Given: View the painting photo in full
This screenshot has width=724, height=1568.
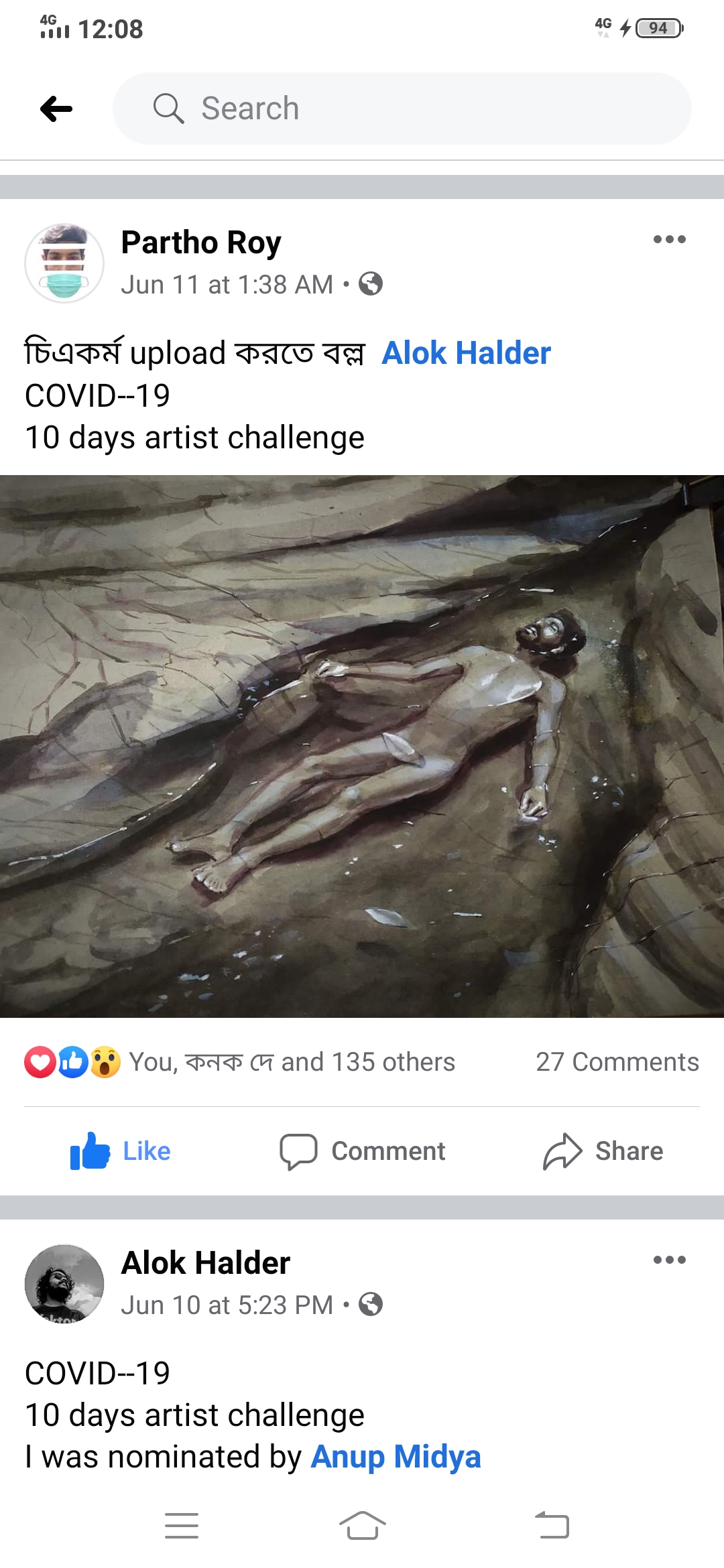Looking at the screenshot, I should pos(362,746).
